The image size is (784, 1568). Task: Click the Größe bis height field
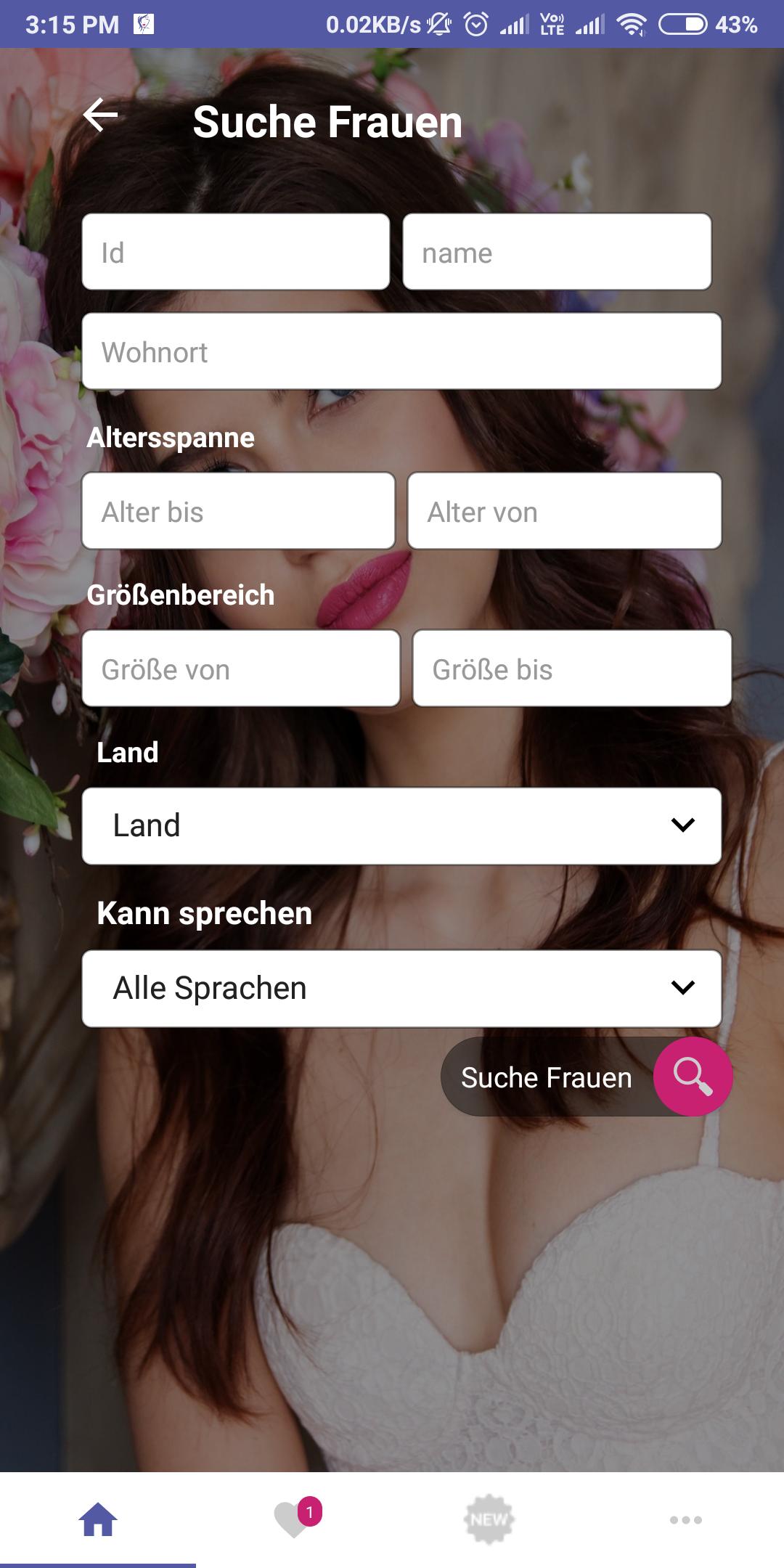[572, 669]
